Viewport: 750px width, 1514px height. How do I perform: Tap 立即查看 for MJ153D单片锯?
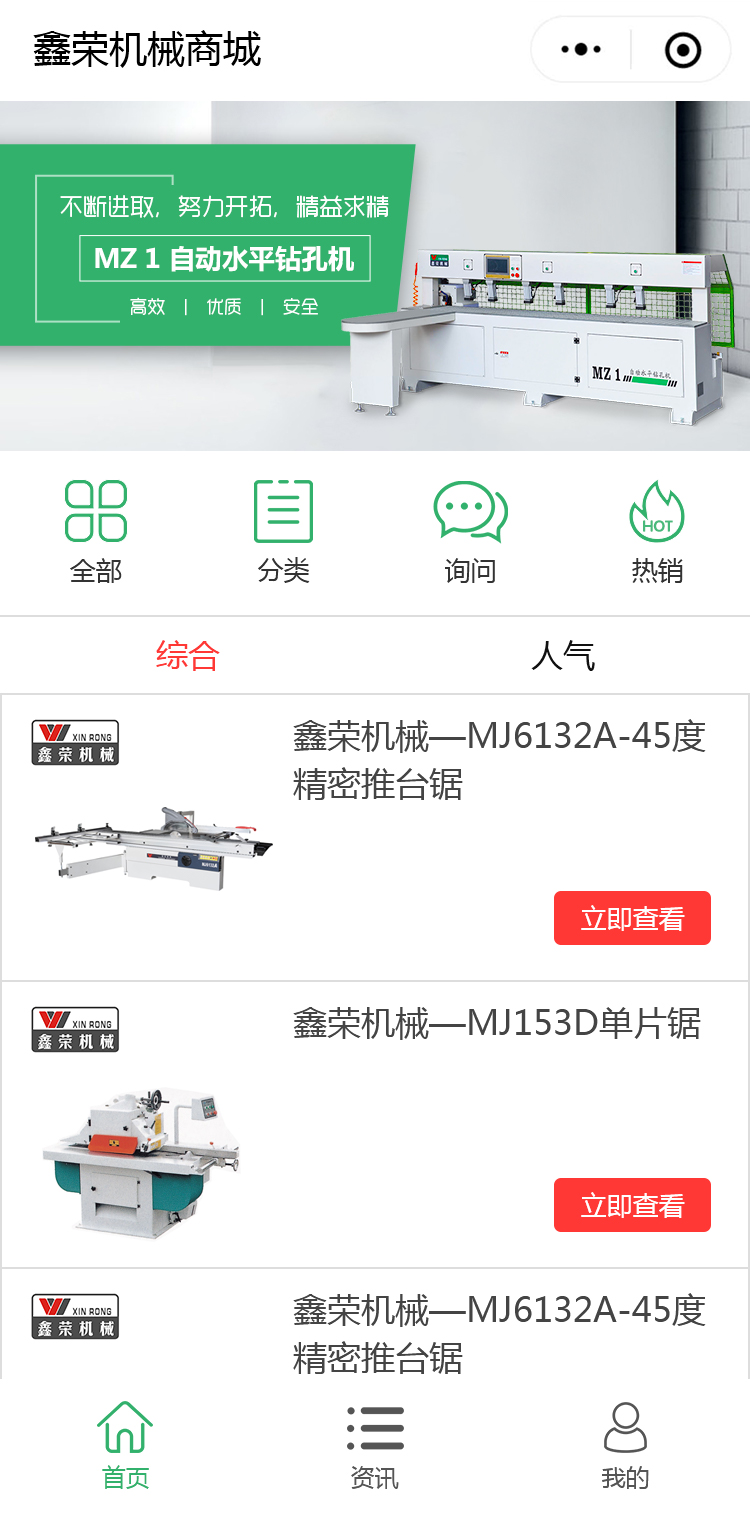coord(632,1205)
